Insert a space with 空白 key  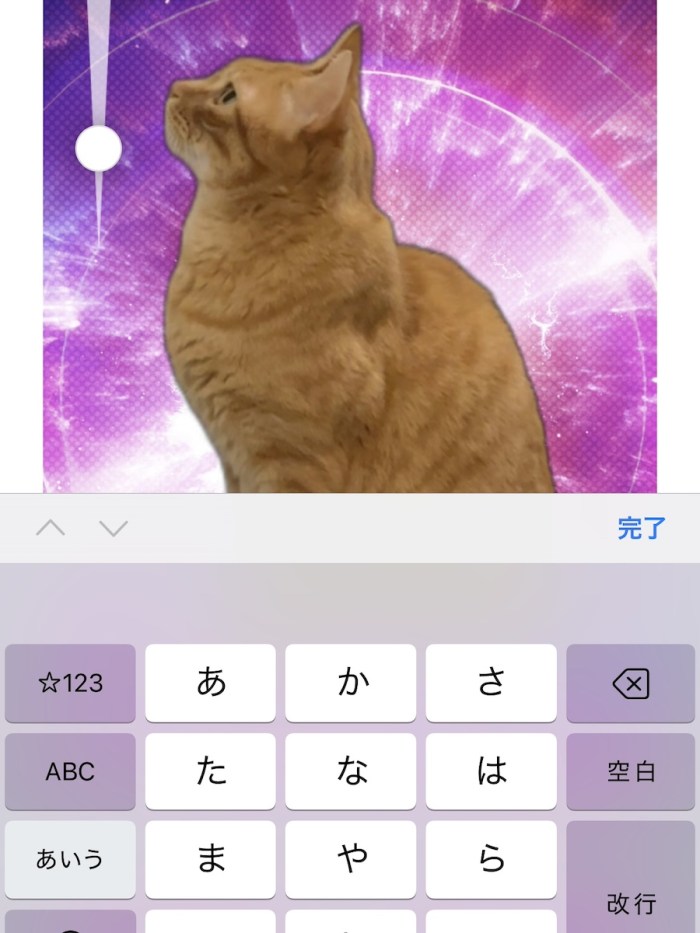point(631,771)
